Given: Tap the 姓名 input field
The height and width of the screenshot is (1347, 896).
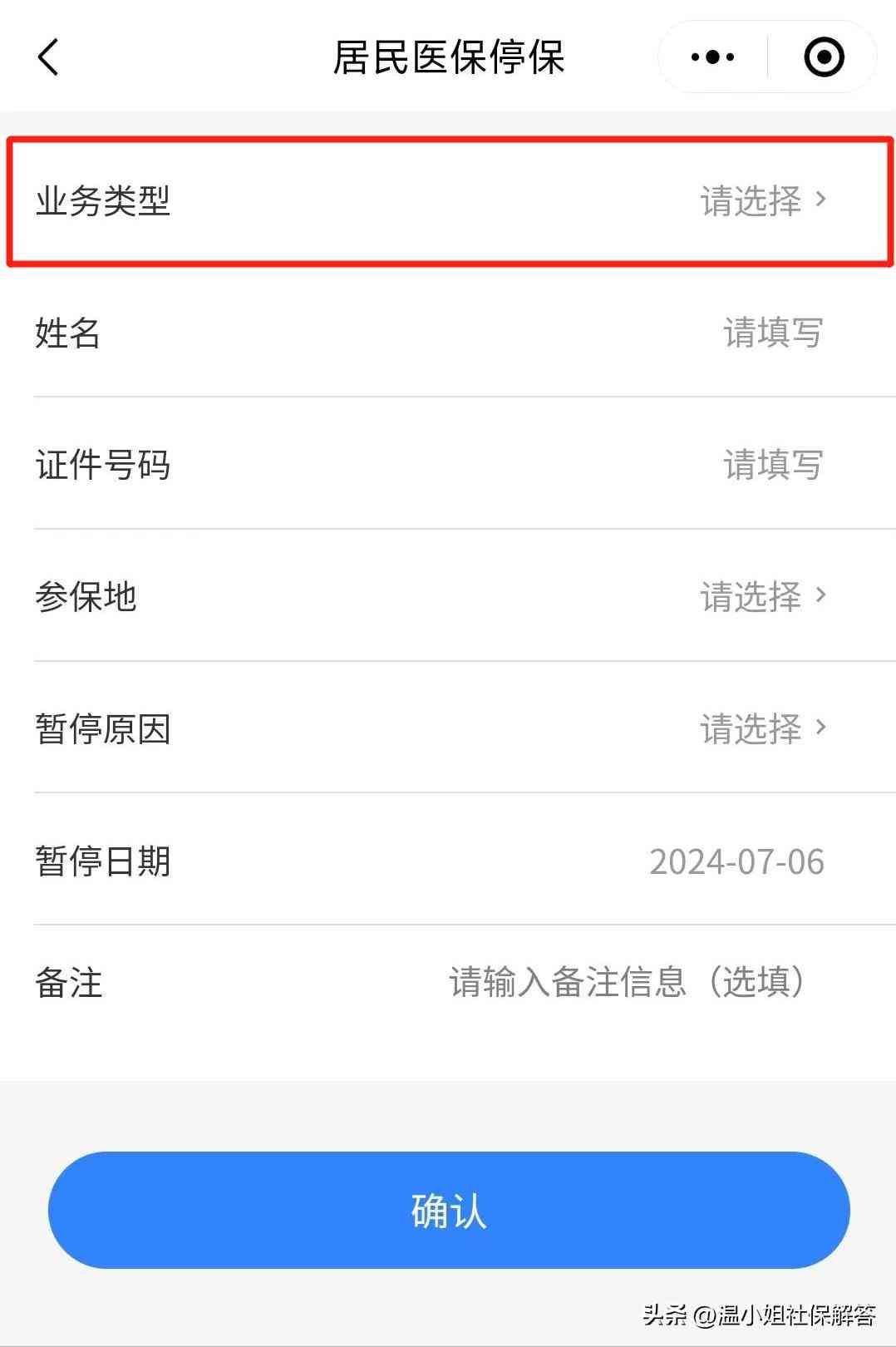Looking at the screenshot, I should coord(771,333).
